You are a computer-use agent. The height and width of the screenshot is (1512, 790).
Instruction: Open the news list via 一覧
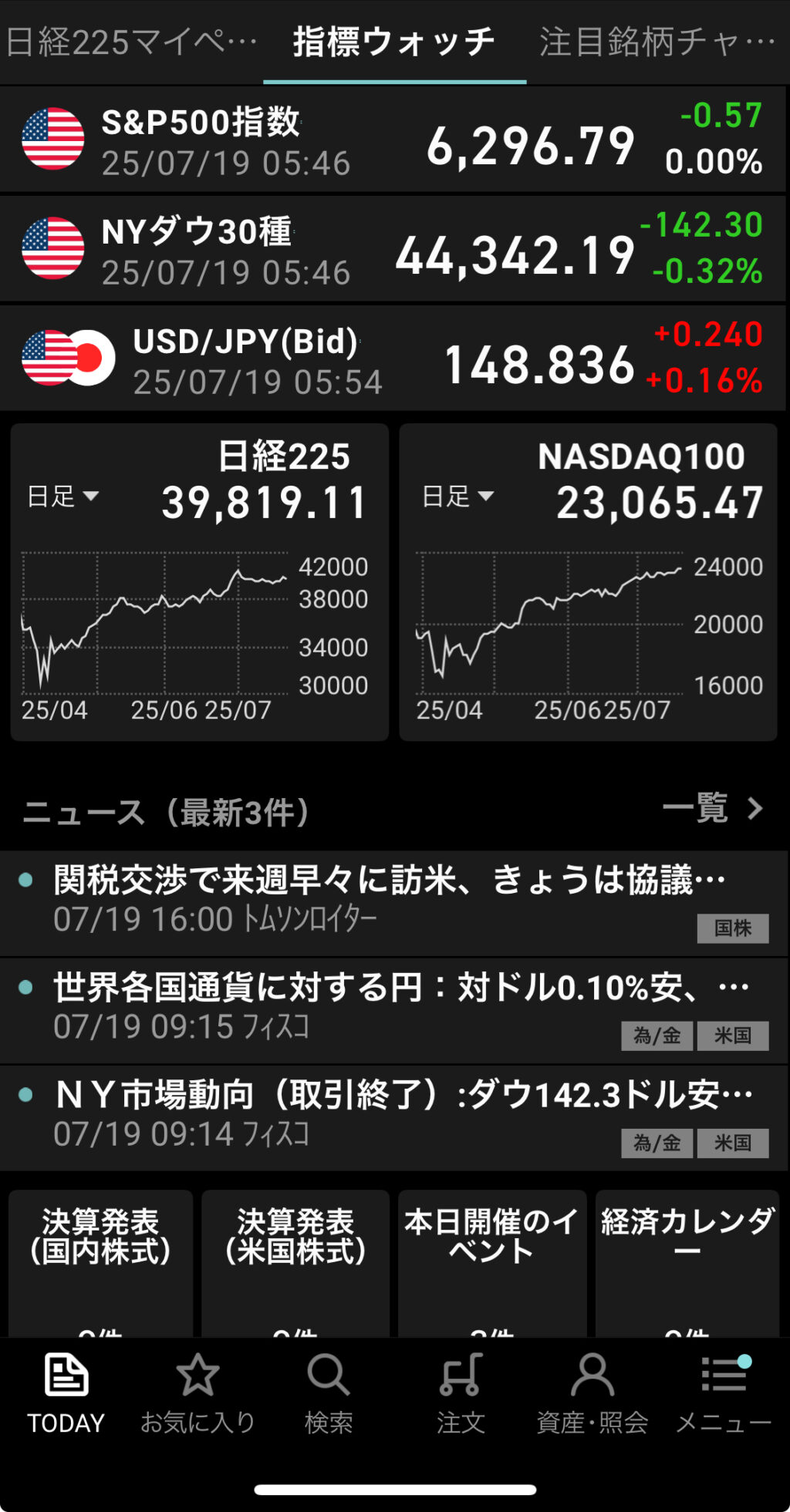pyautogui.click(x=712, y=808)
